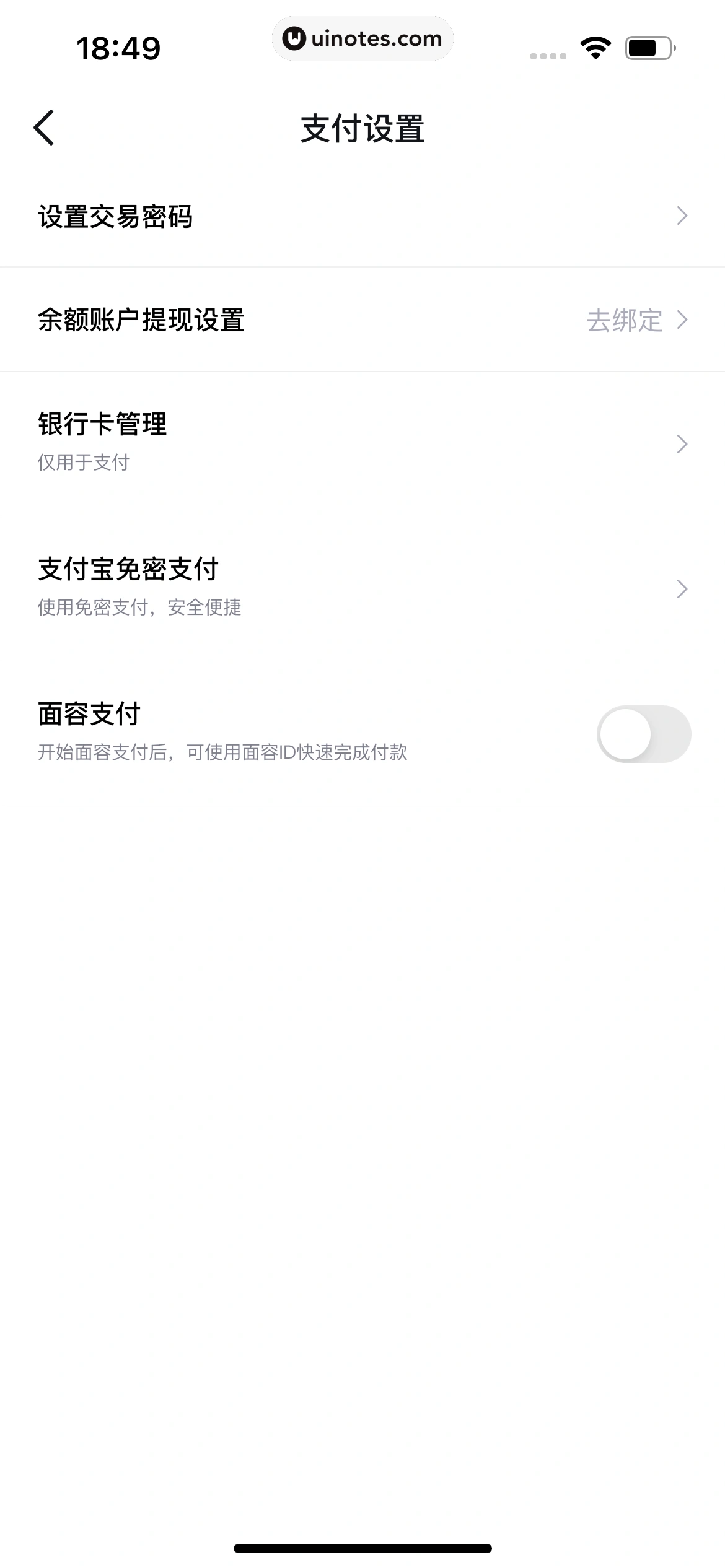725x1568 pixels.
Task: Toggle 面容支付 to activate face payment
Action: pyautogui.click(x=646, y=733)
